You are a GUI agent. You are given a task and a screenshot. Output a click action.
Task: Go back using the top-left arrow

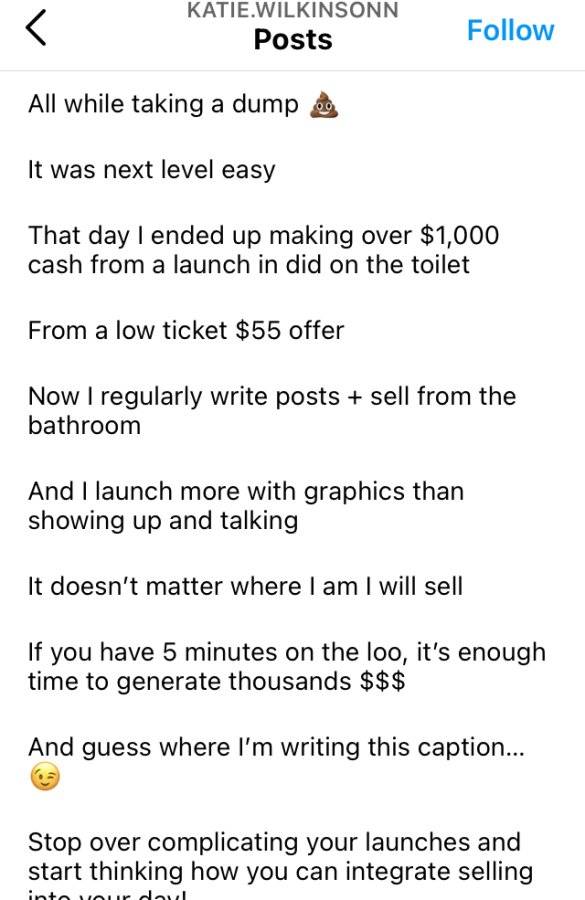click(36, 29)
